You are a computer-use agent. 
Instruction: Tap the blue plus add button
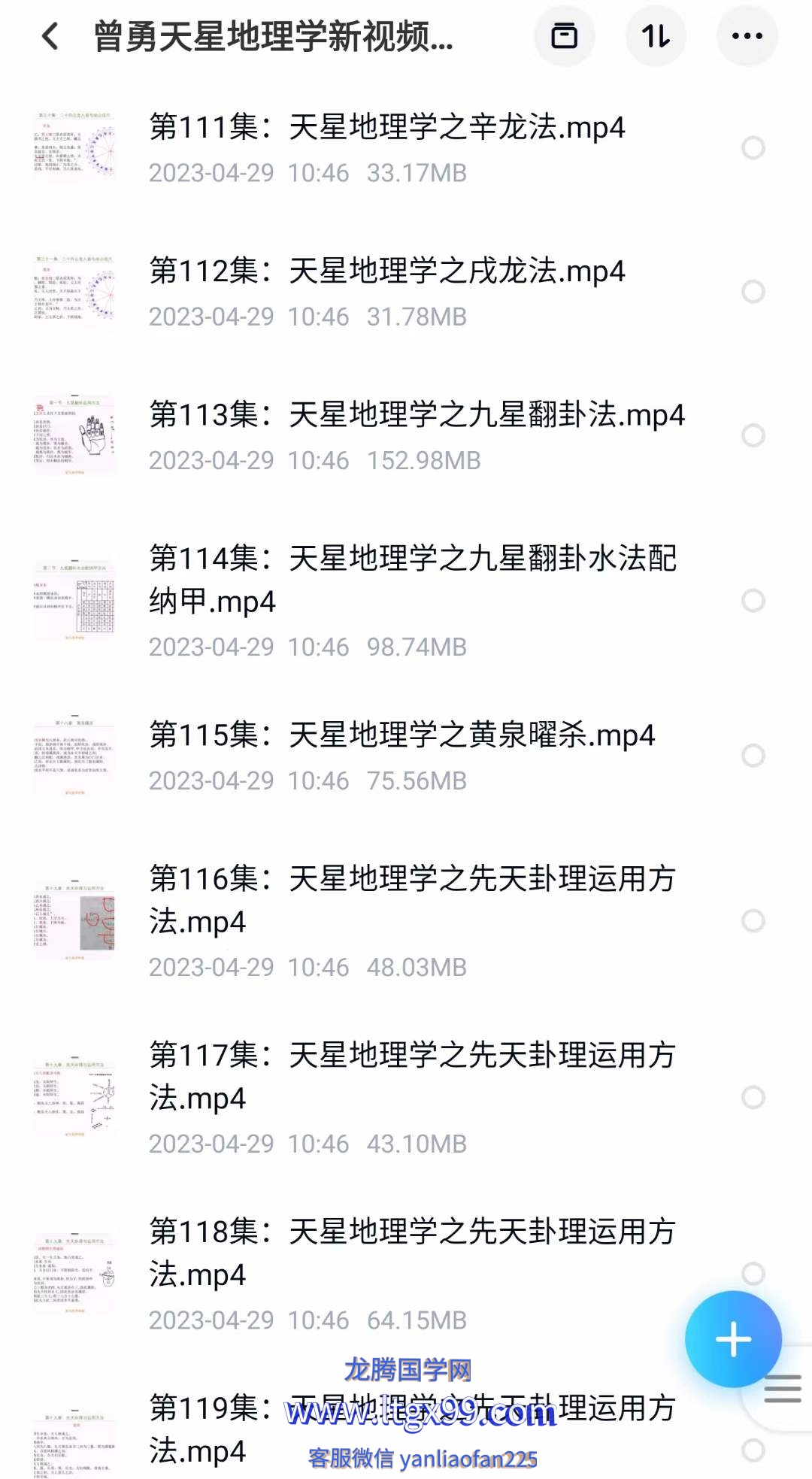733,1339
